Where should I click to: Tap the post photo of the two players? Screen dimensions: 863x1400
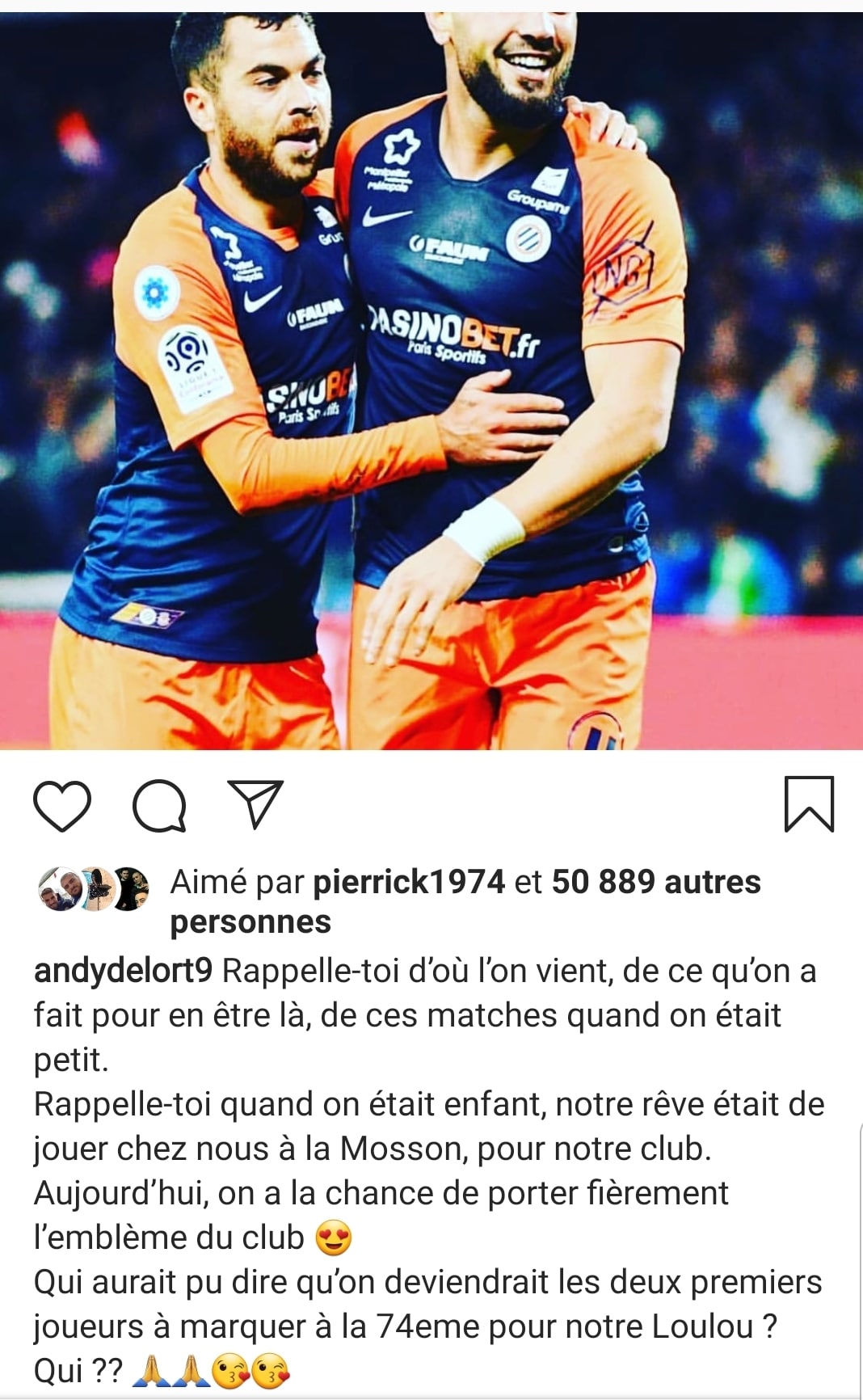(x=431, y=380)
